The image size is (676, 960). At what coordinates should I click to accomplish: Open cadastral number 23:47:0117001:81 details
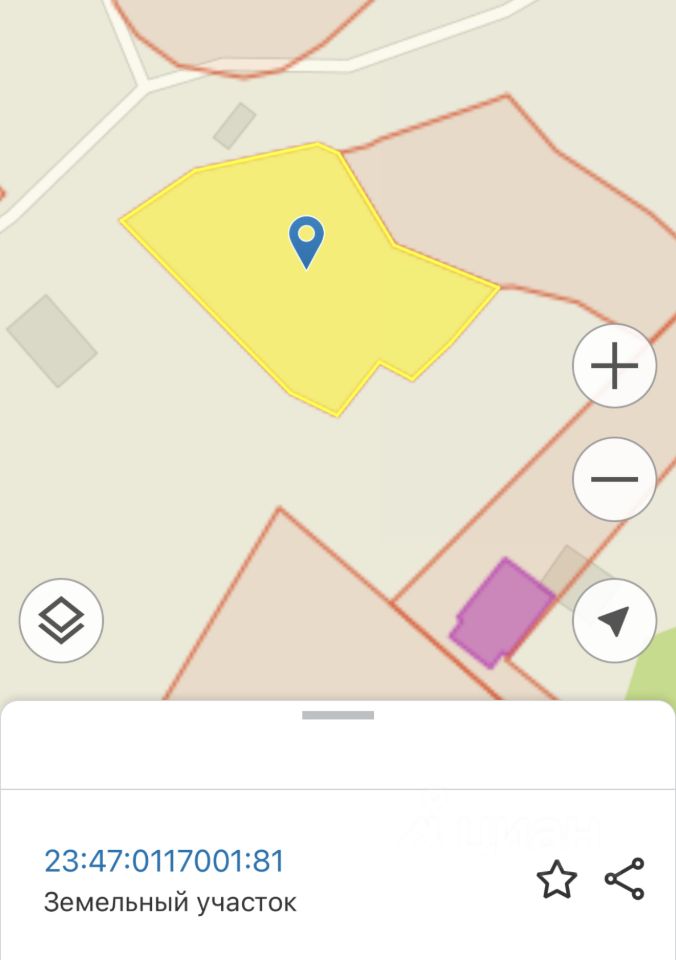pos(165,861)
